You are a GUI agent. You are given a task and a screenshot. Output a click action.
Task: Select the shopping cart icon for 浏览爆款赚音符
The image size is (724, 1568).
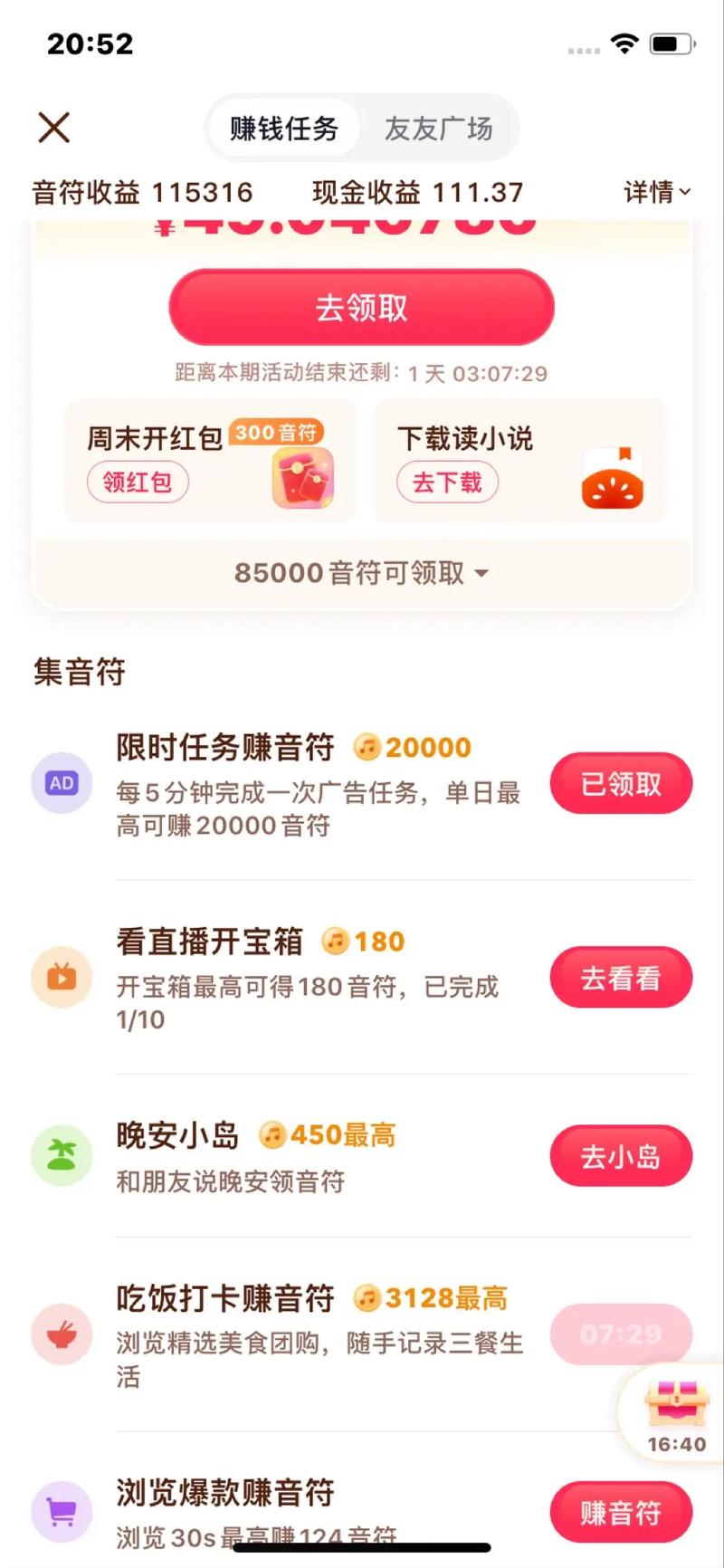61,1510
